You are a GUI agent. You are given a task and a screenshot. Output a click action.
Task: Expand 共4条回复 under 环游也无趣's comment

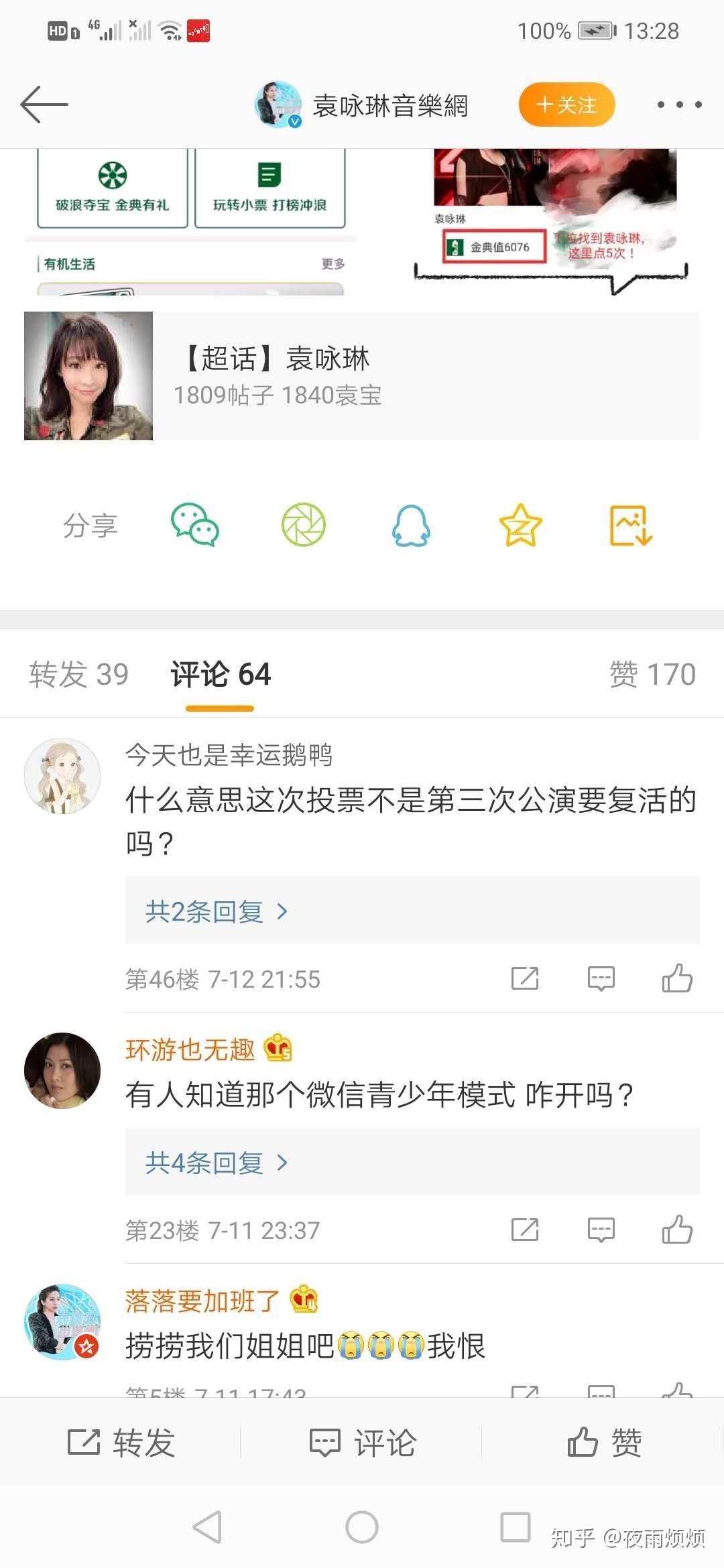coord(216,1163)
